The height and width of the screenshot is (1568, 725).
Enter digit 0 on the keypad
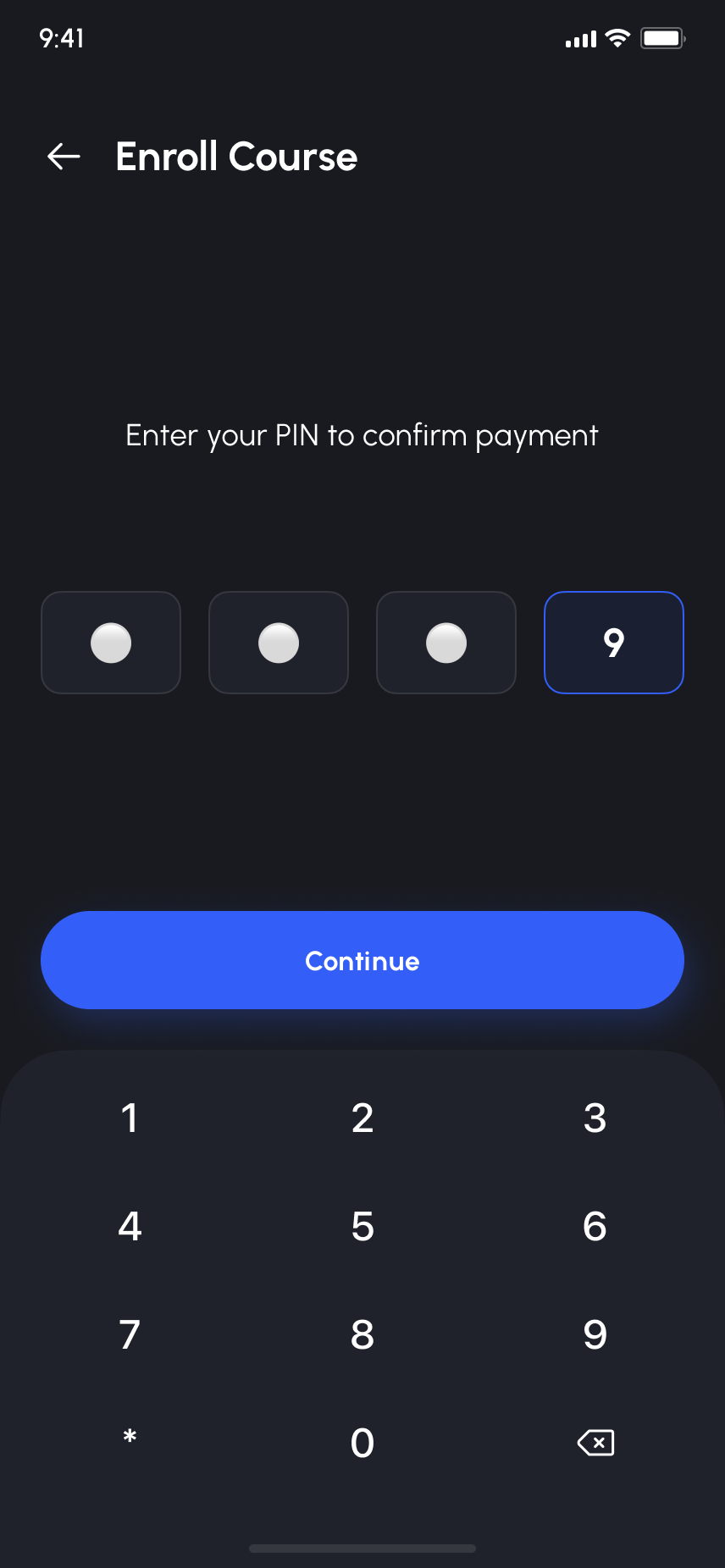click(x=362, y=1443)
